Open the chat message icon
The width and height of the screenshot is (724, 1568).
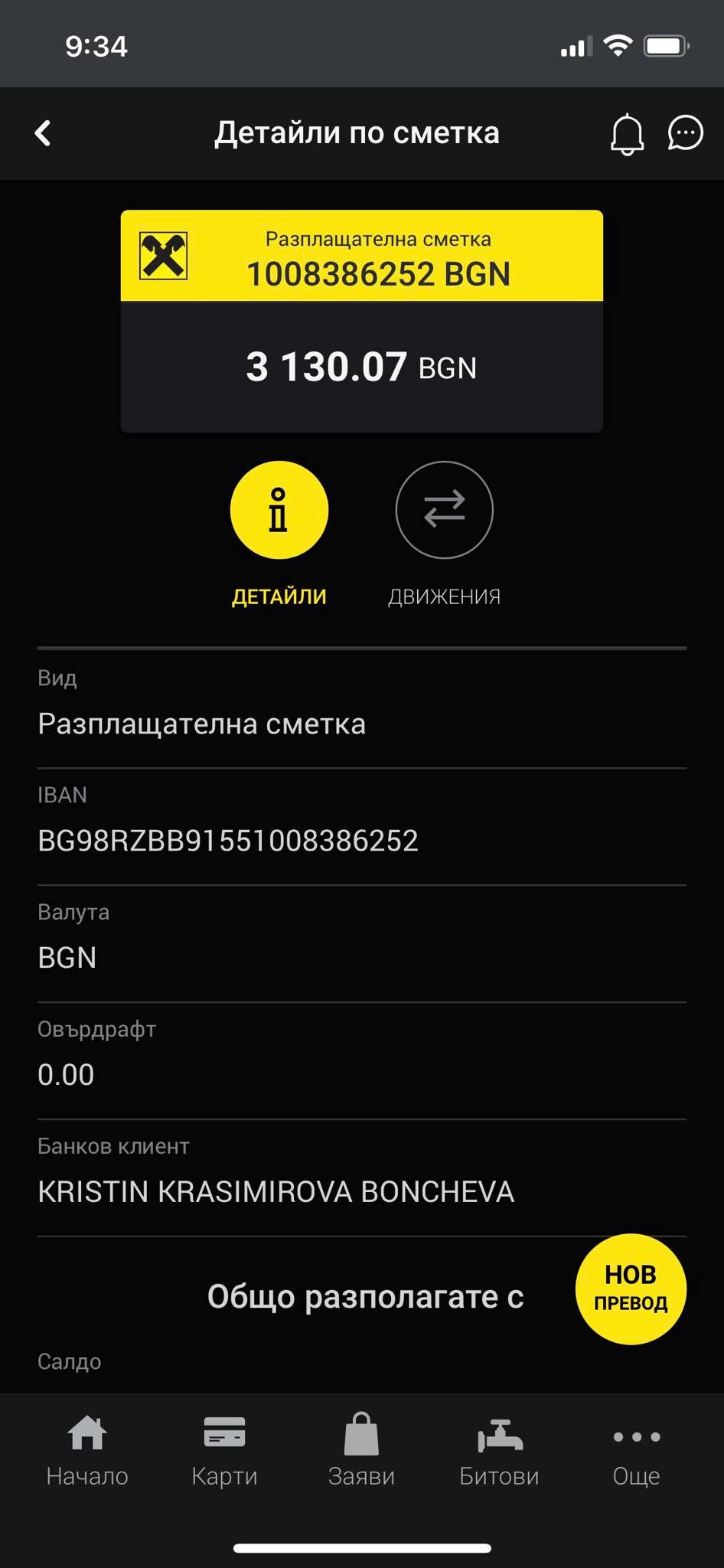click(x=685, y=133)
